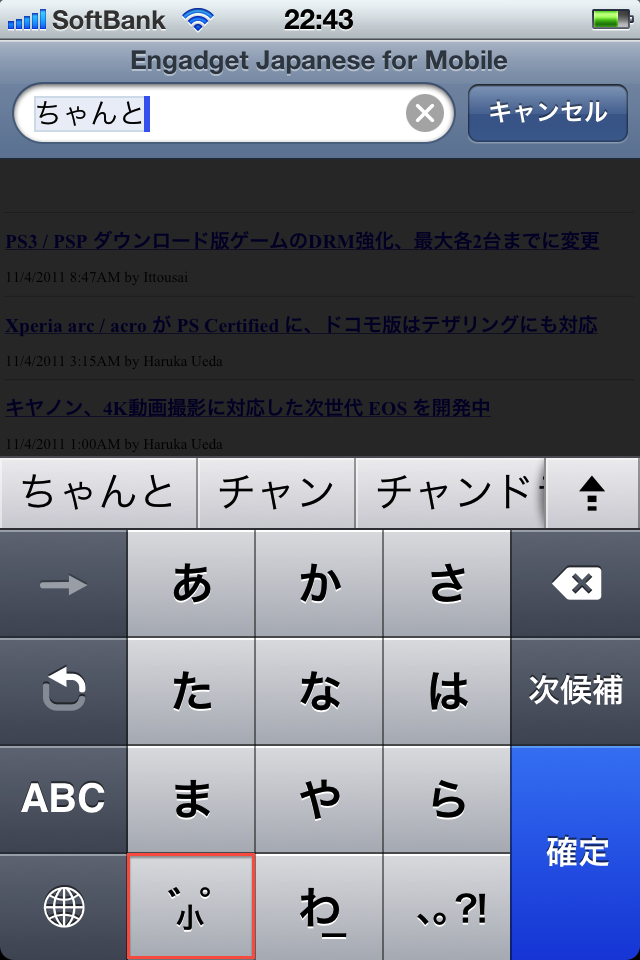Select the チャン candidate suggestion
Image resolution: width=640 pixels, height=960 pixels.
click(x=277, y=492)
